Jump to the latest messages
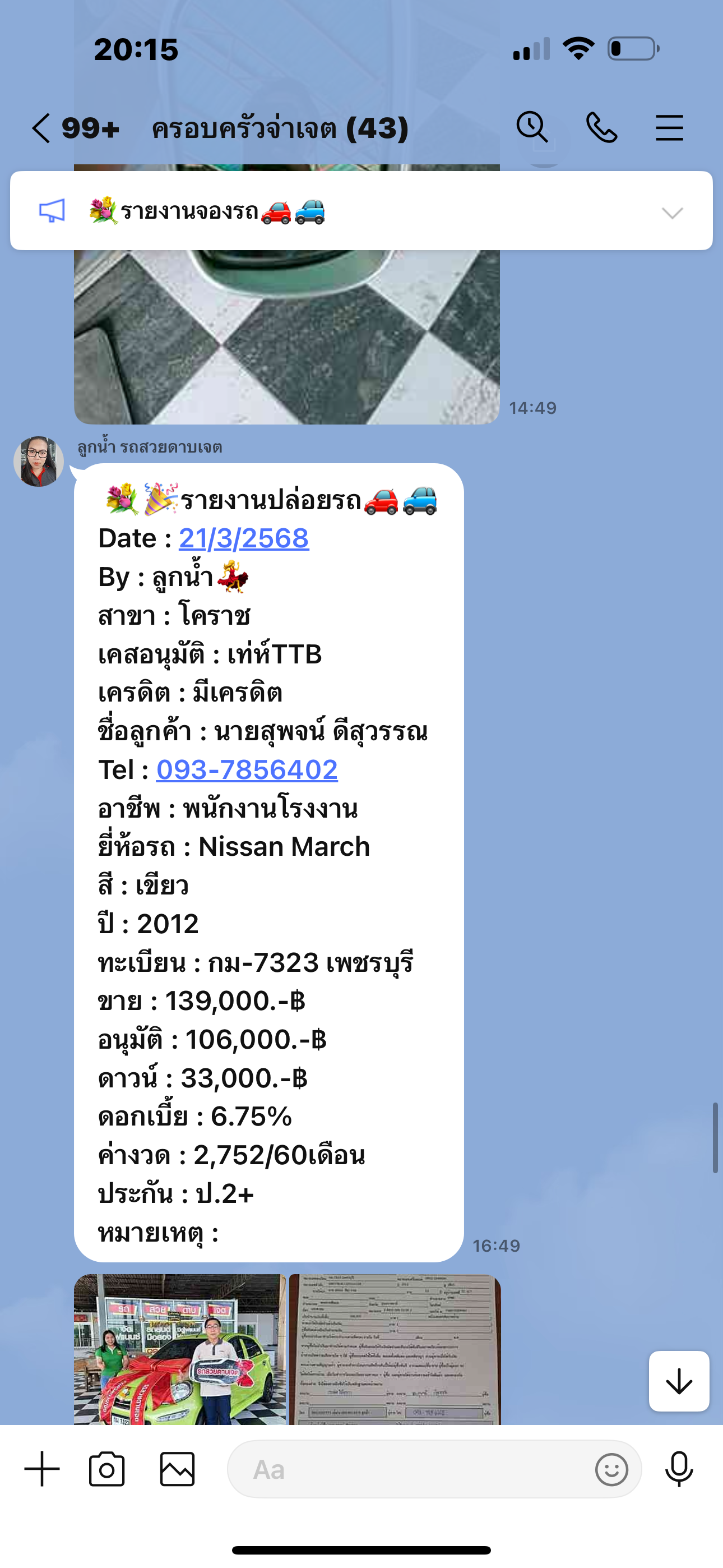 click(679, 1381)
